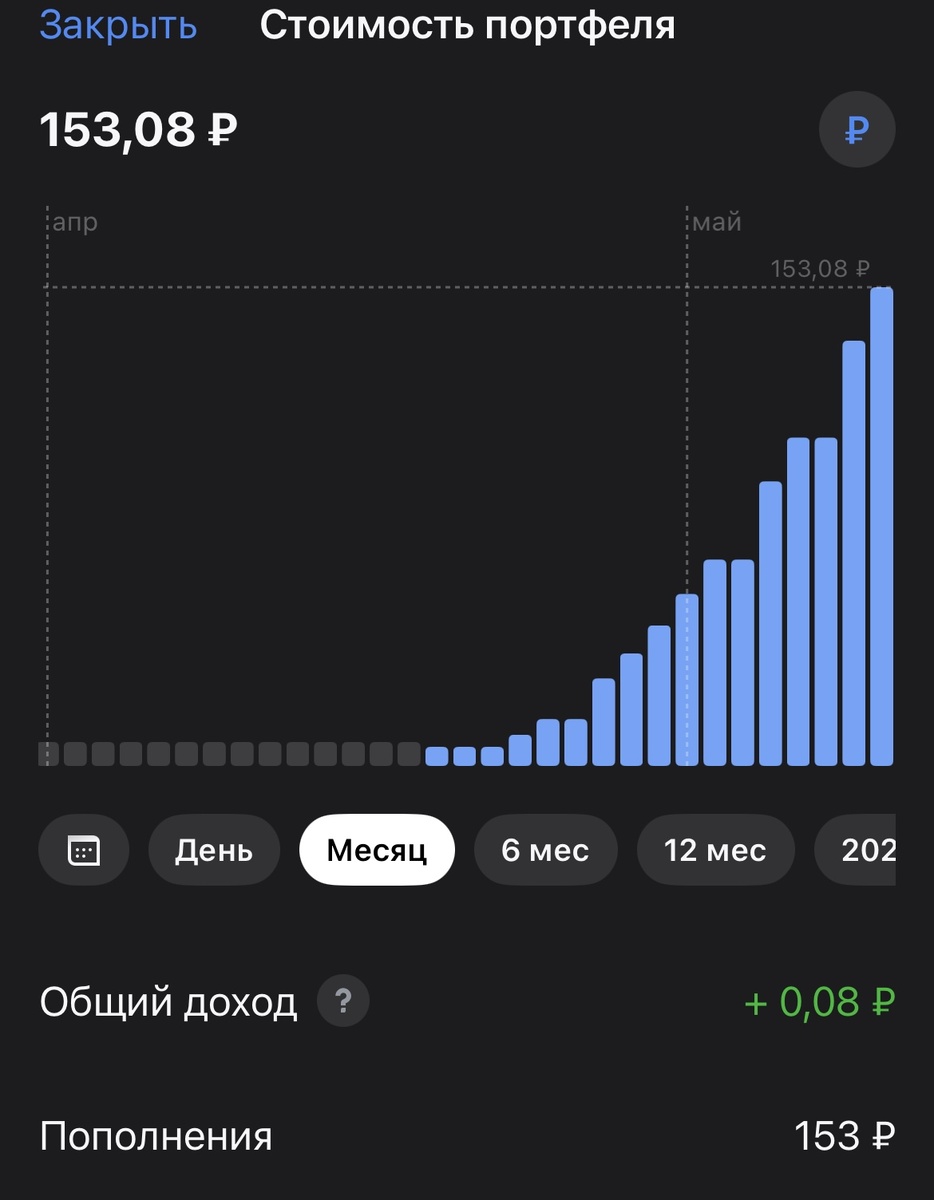Tap the апр label on the chart
Screen dimensions: 934x1200
point(72,221)
